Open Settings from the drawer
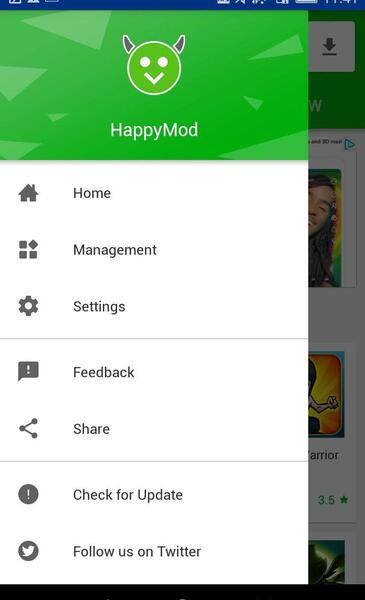 [x=154, y=306]
